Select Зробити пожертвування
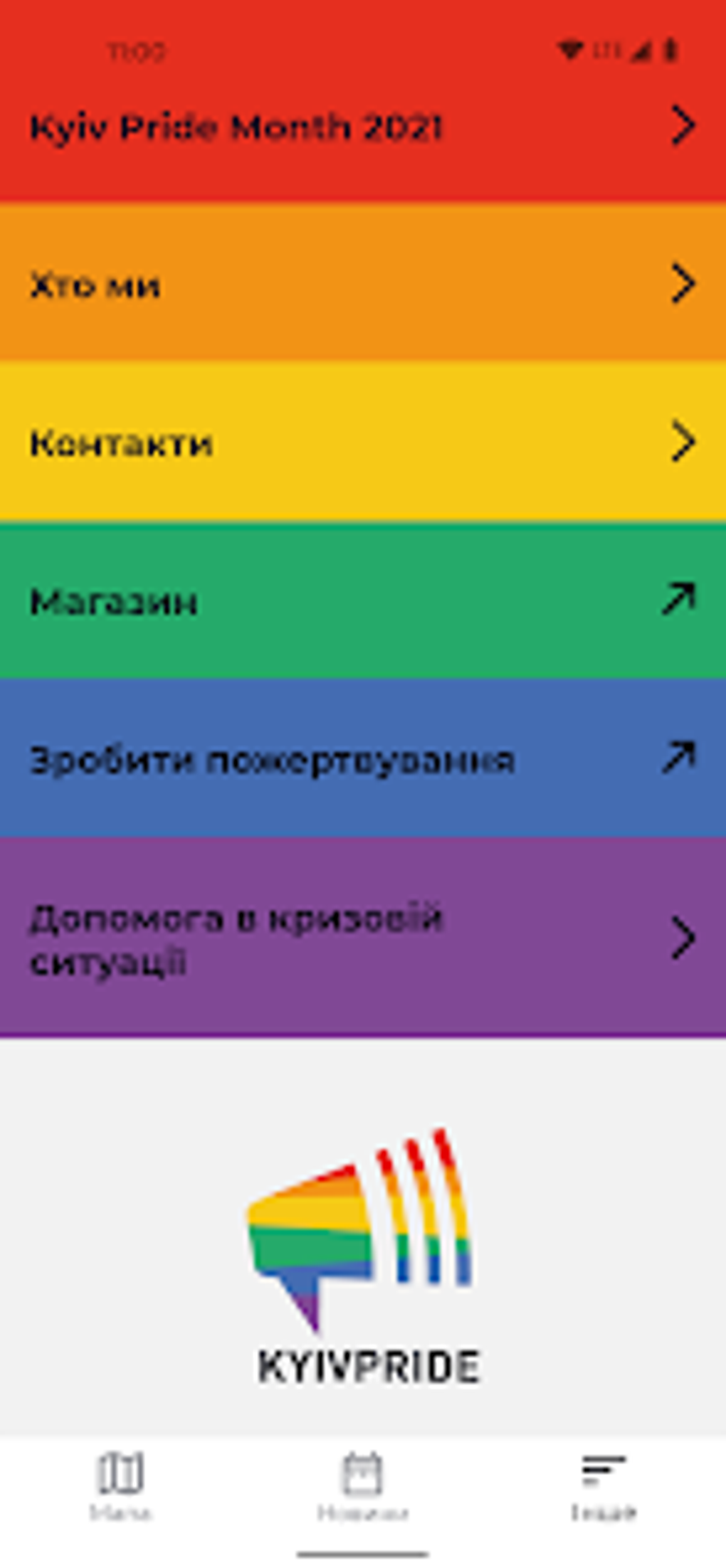This screenshot has height=1568, width=726. tap(363, 760)
